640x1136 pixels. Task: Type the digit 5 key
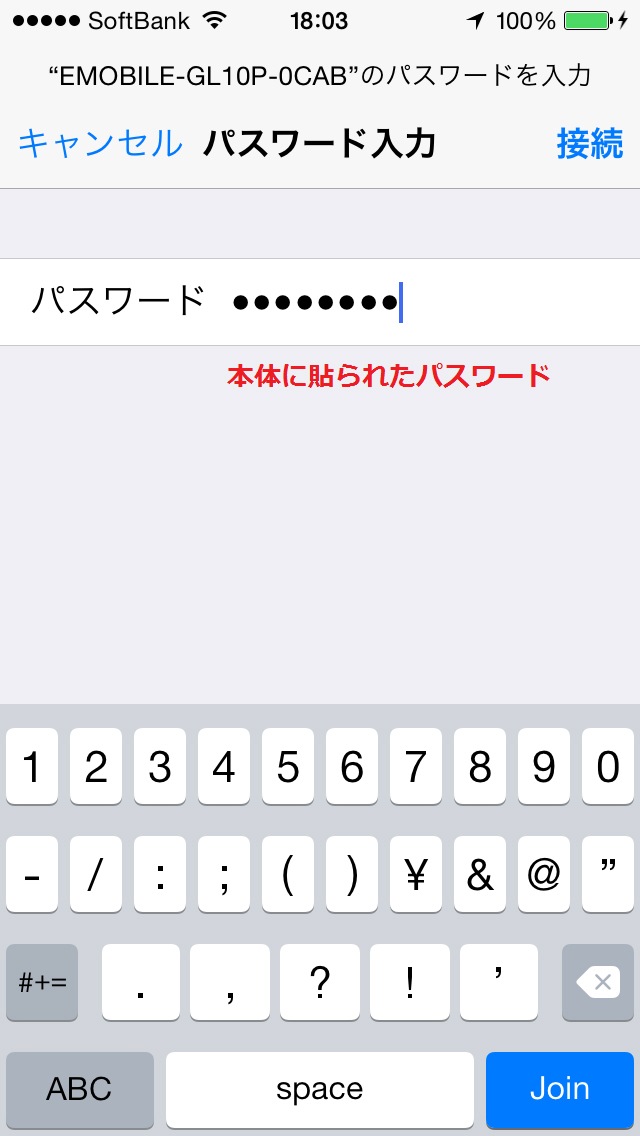tap(288, 767)
